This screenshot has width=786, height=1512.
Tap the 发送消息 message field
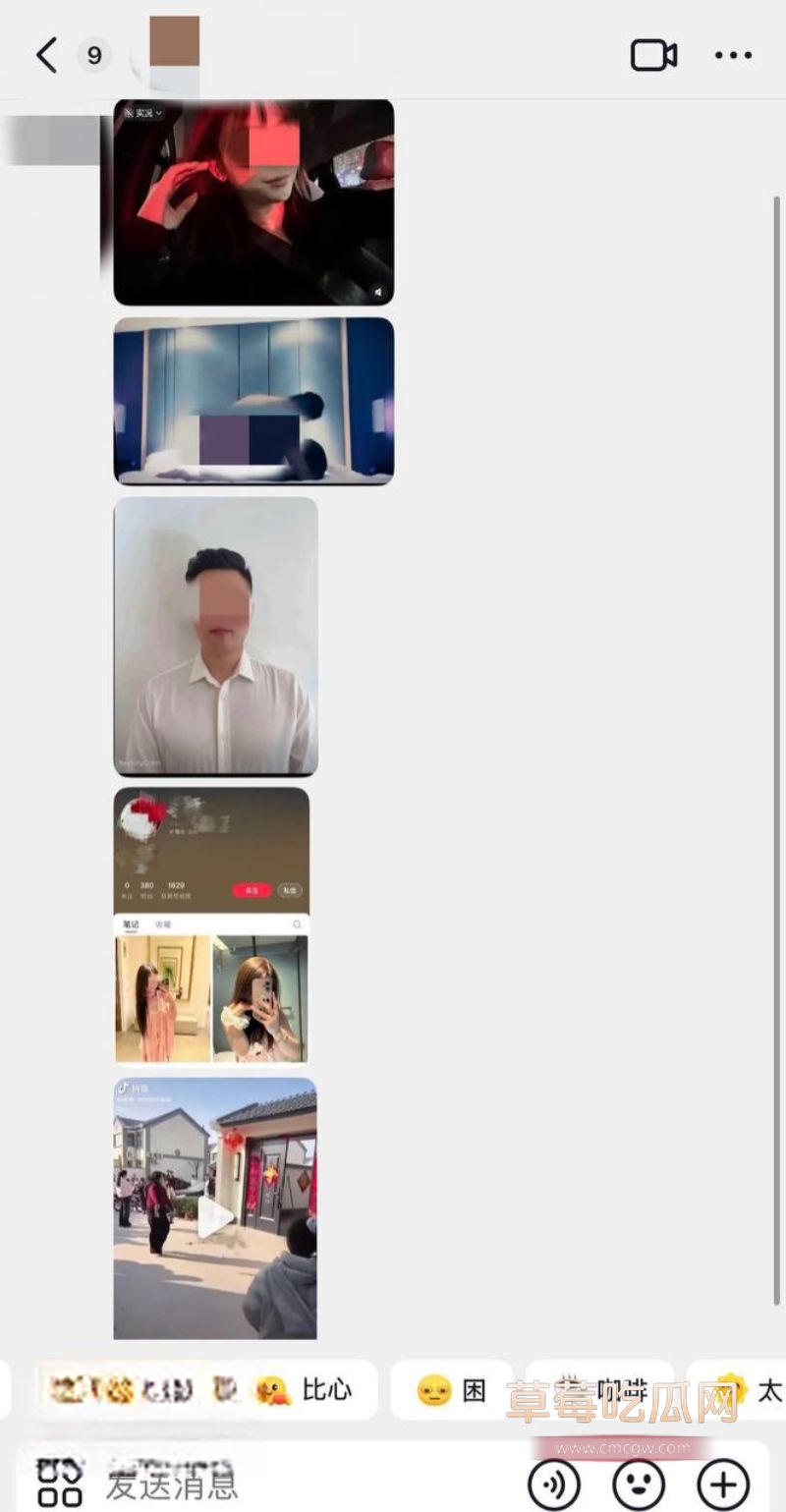(x=295, y=1484)
